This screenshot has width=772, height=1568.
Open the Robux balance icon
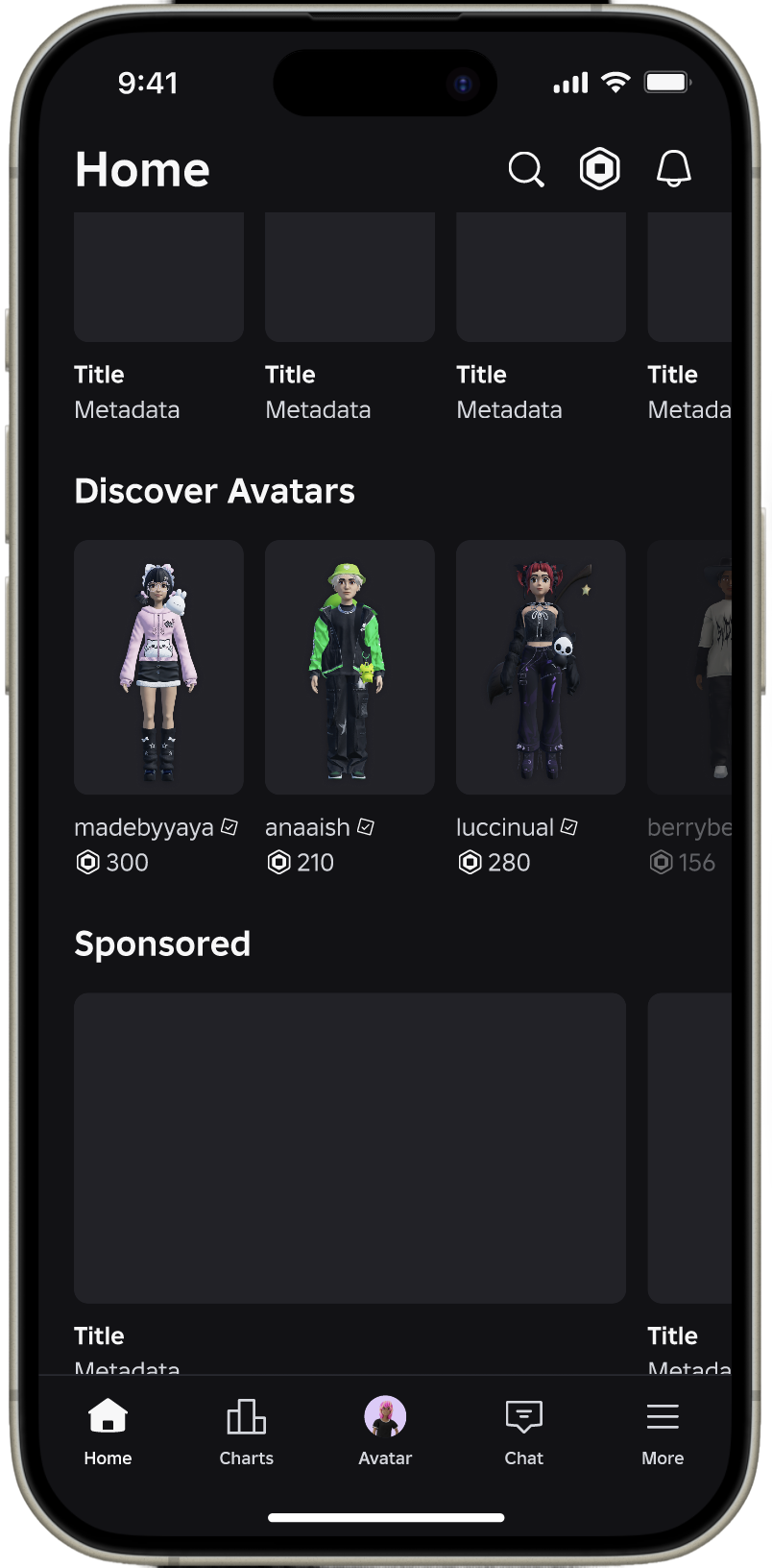[x=599, y=169]
